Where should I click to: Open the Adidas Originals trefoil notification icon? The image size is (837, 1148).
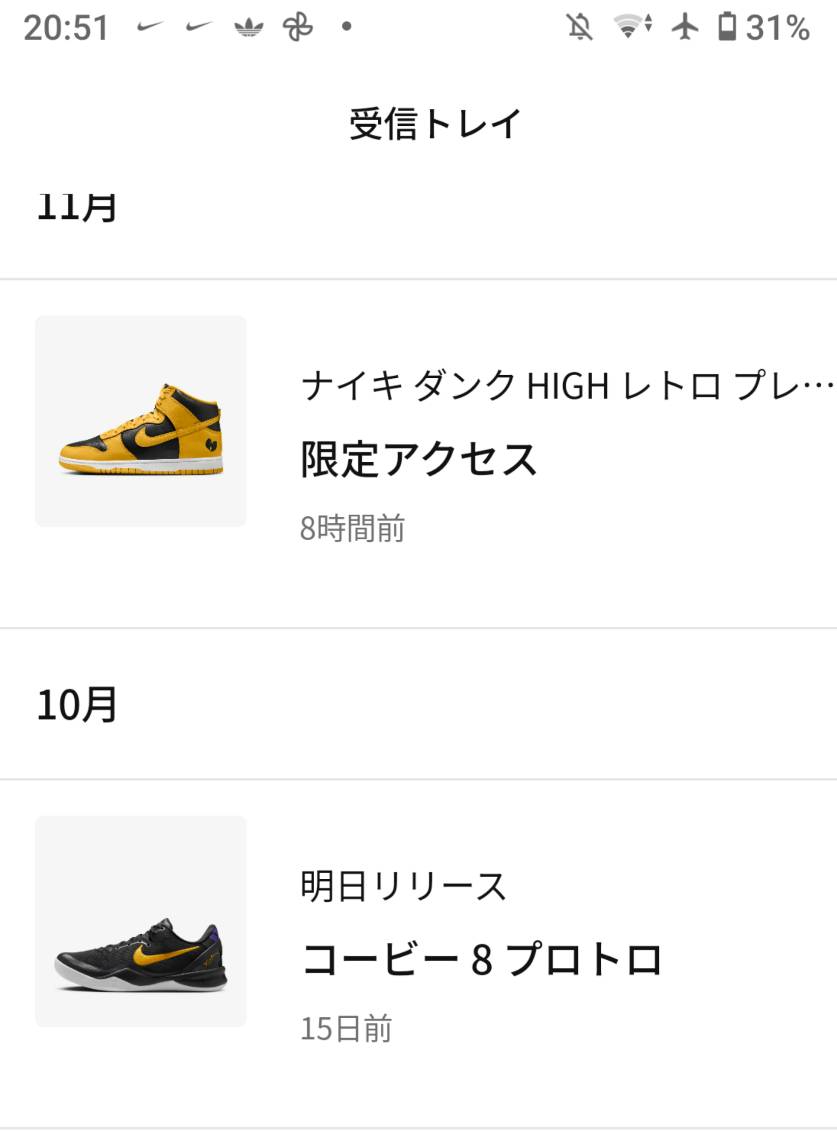click(247, 27)
